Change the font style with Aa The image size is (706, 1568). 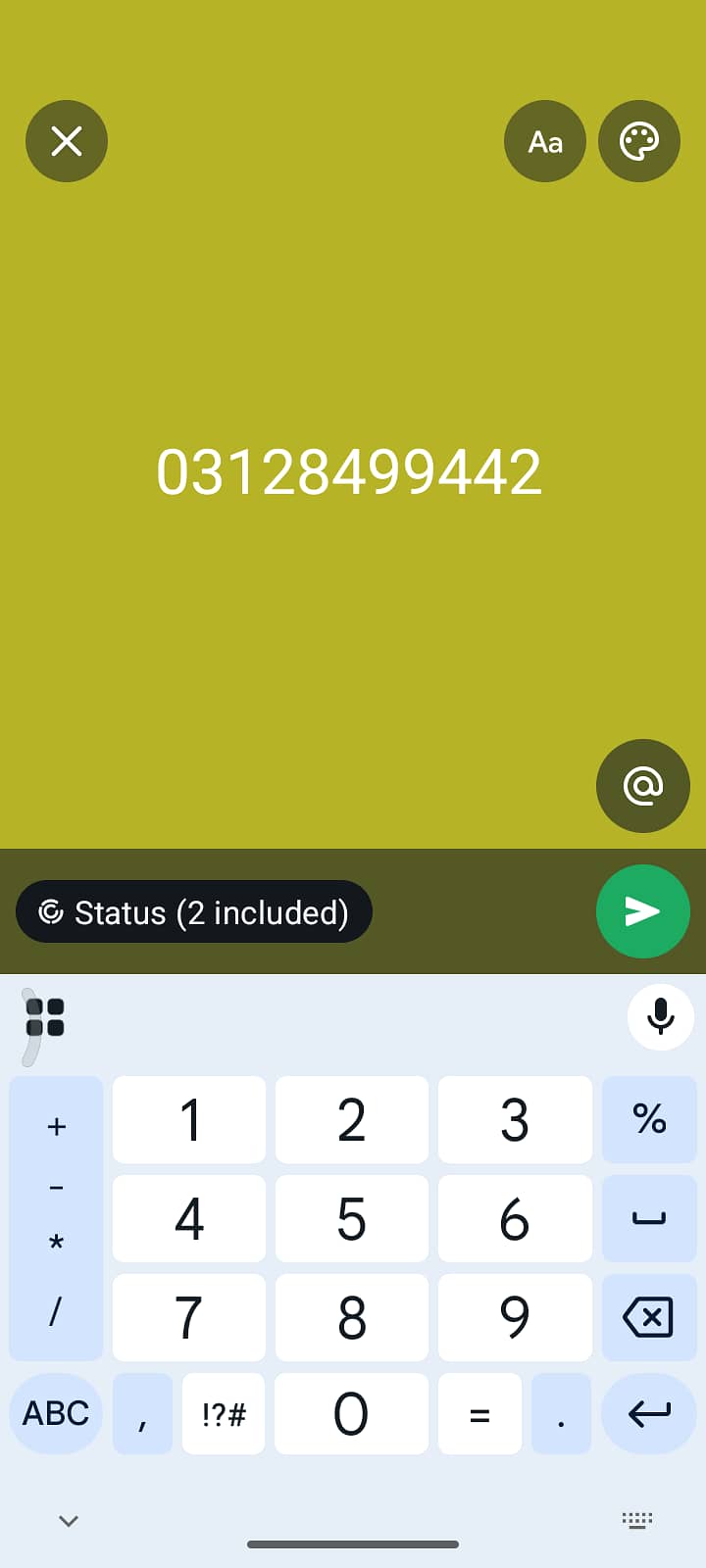pos(545,141)
